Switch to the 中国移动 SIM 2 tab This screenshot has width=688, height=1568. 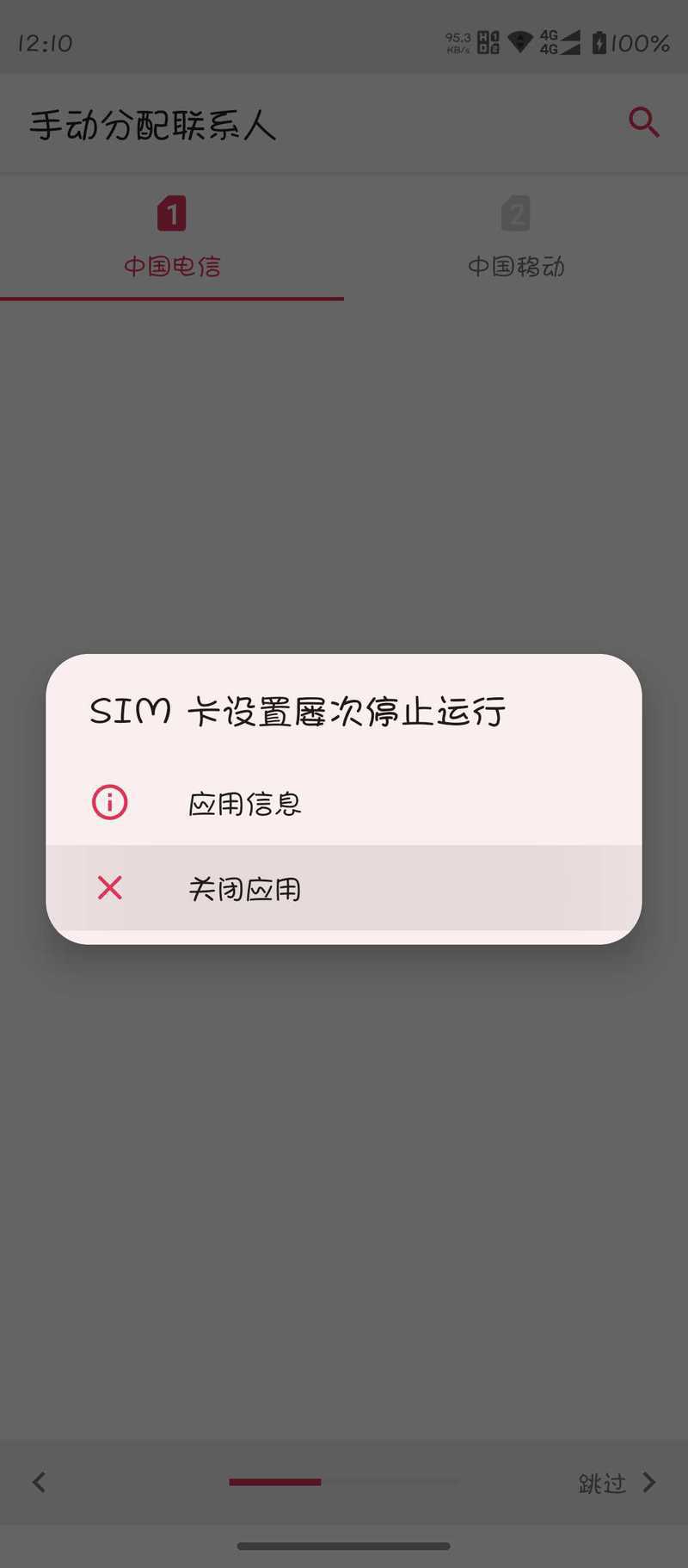click(516, 237)
